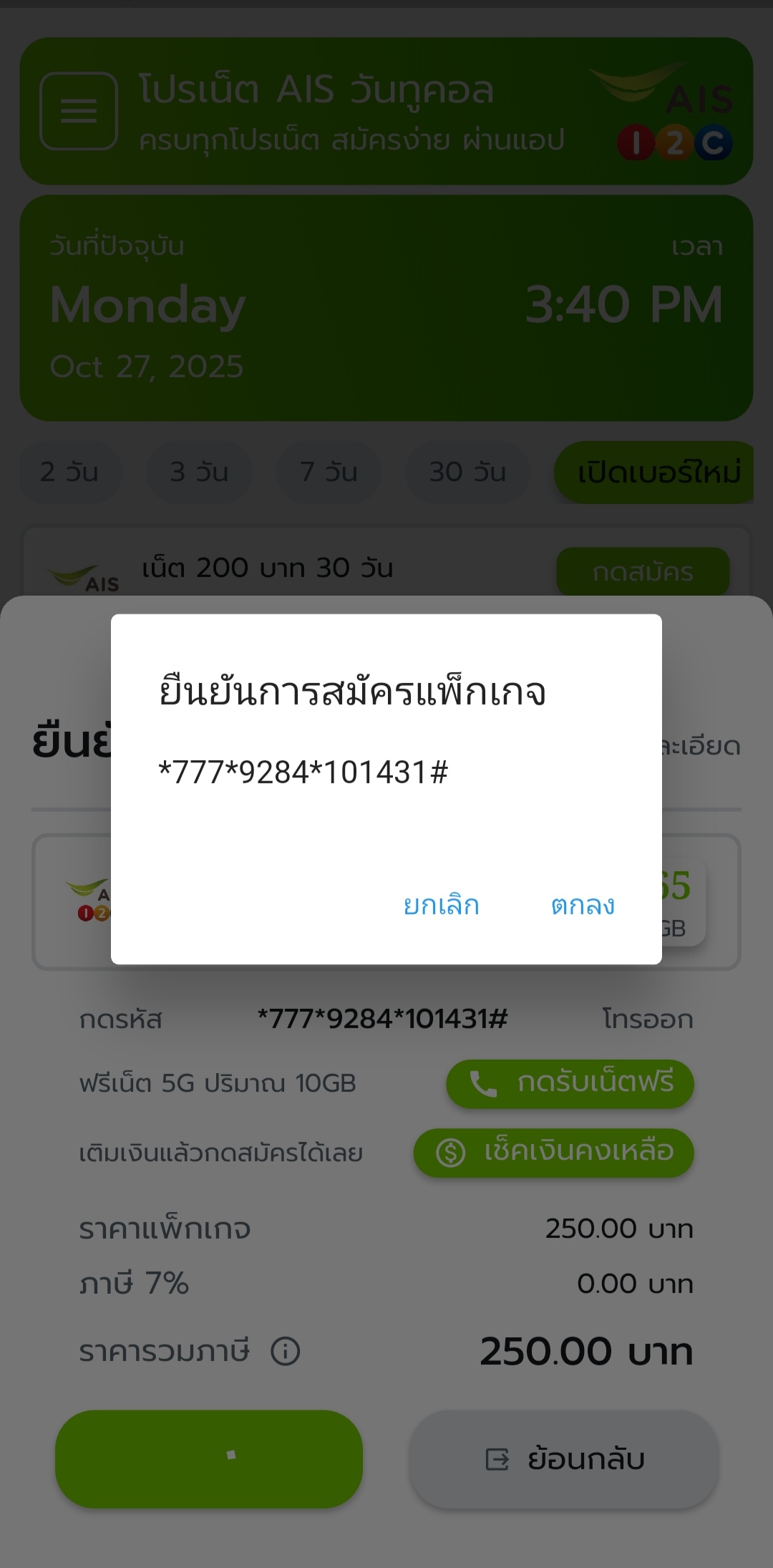Open the info tooltip beside ราคารวมภาษี
The image size is (773, 1568).
pyautogui.click(x=286, y=1350)
